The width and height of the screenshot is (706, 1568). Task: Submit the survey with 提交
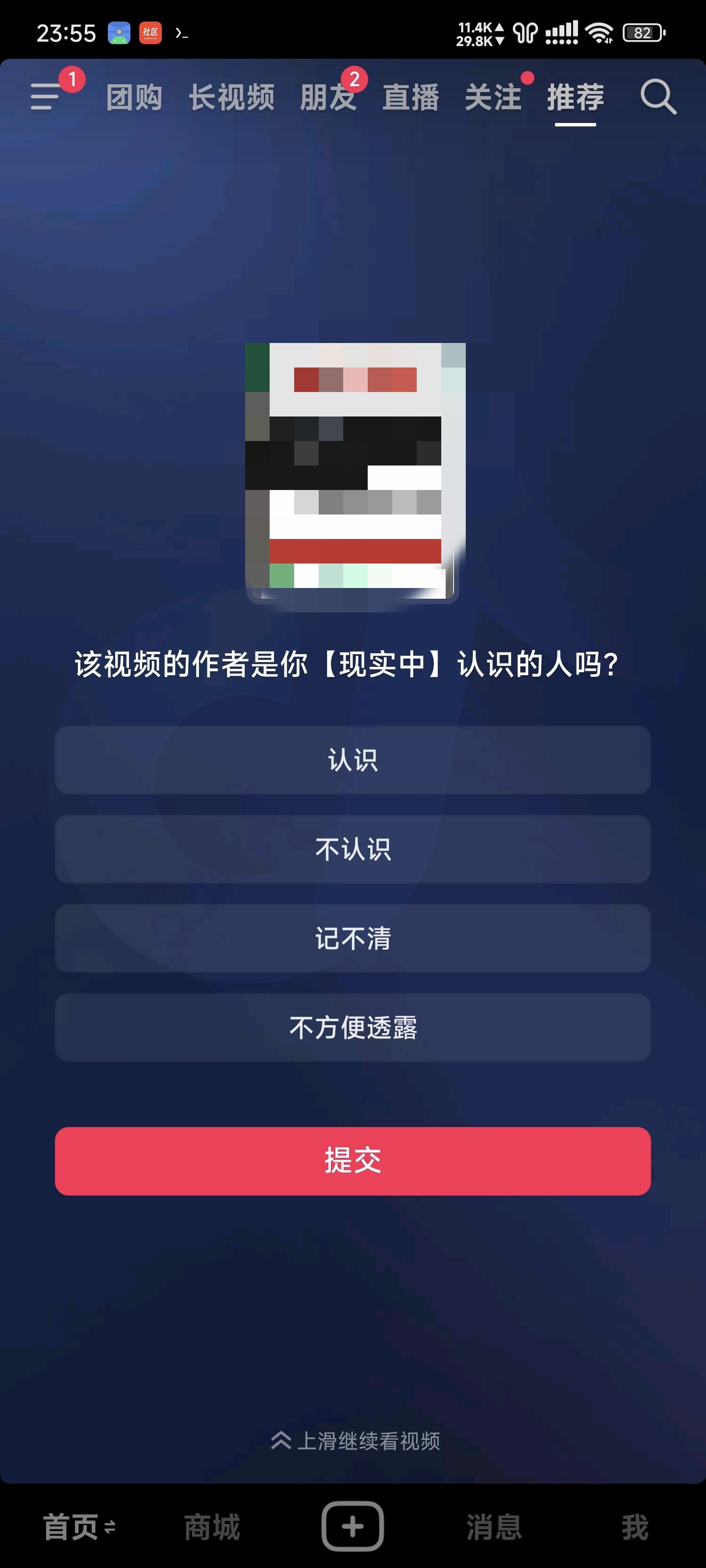tap(353, 1161)
